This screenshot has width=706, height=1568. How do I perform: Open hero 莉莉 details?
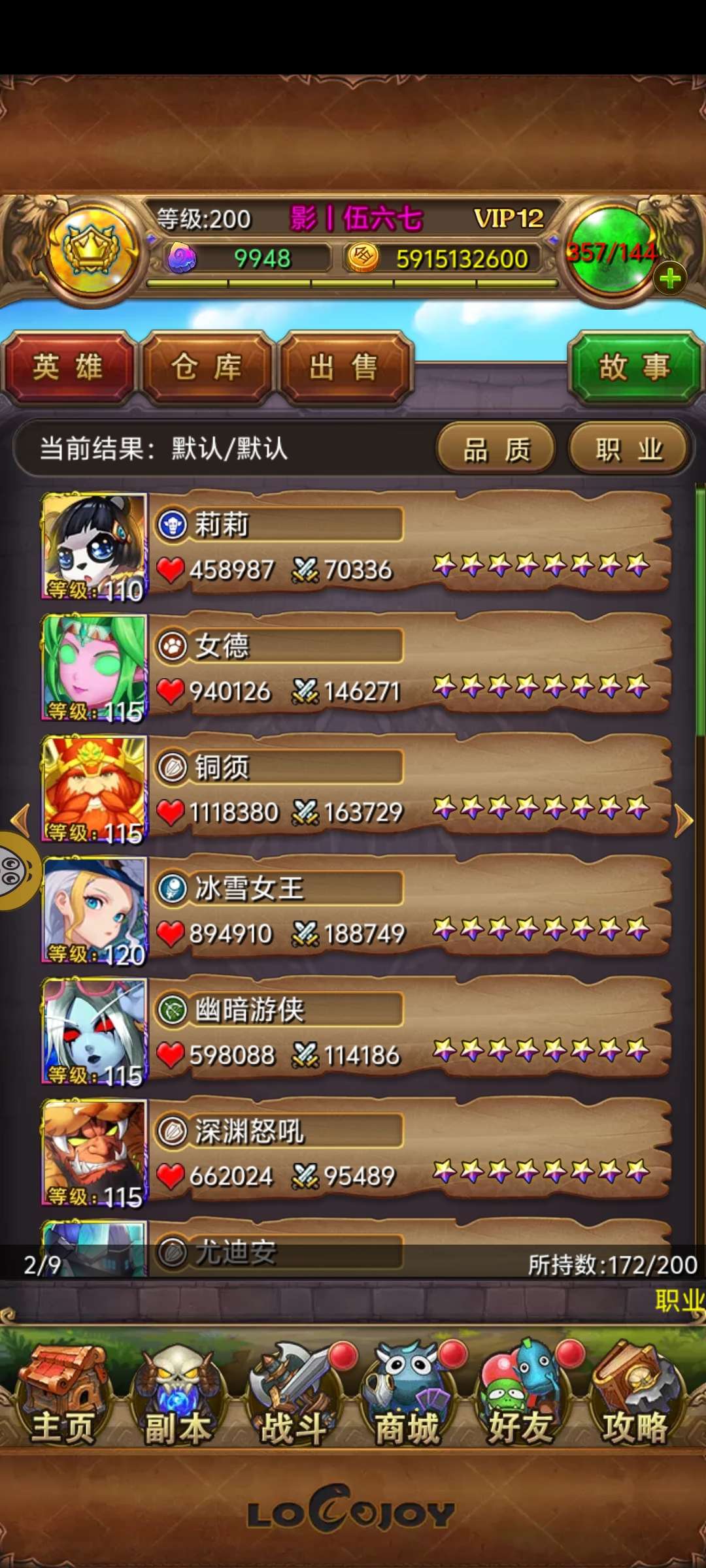tap(356, 547)
